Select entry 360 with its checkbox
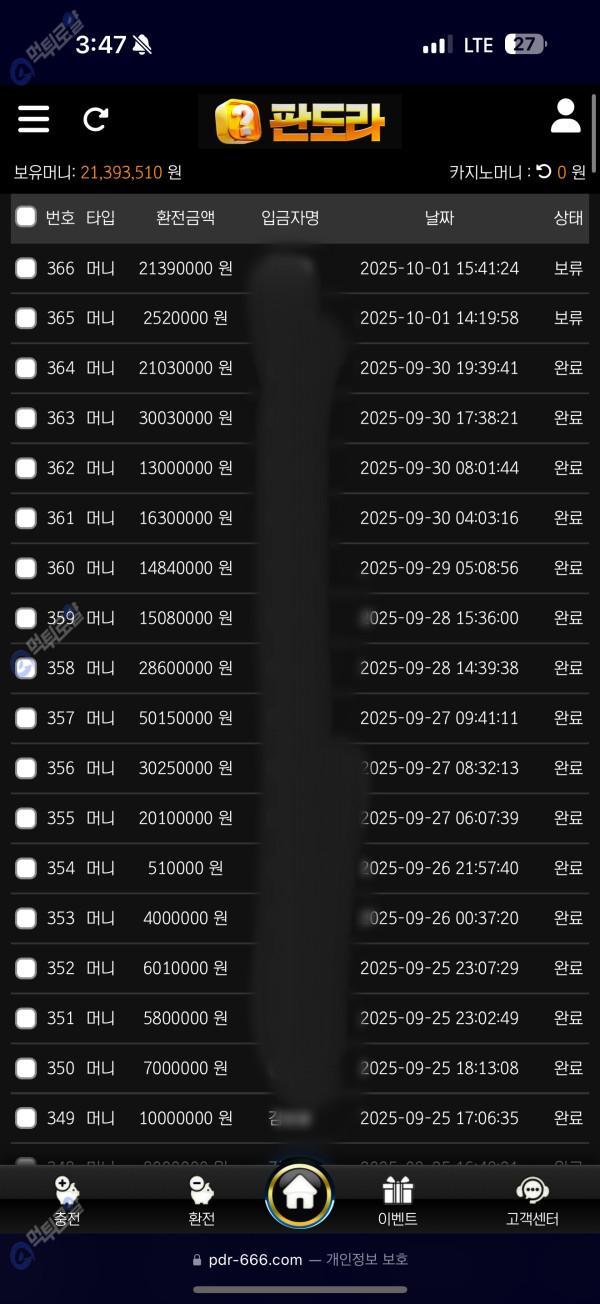 coord(26,568)
